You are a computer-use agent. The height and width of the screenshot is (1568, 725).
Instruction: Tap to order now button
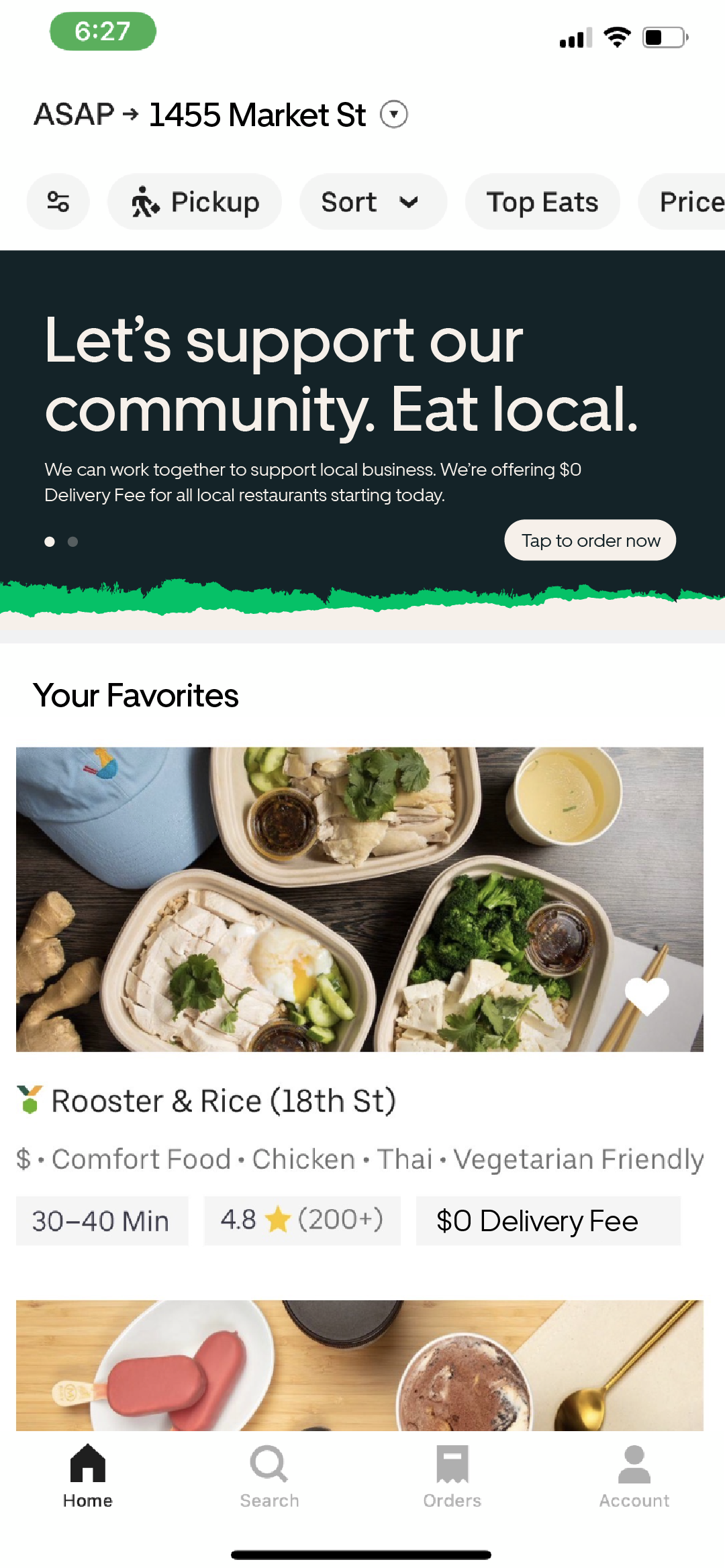pos(590,540)
